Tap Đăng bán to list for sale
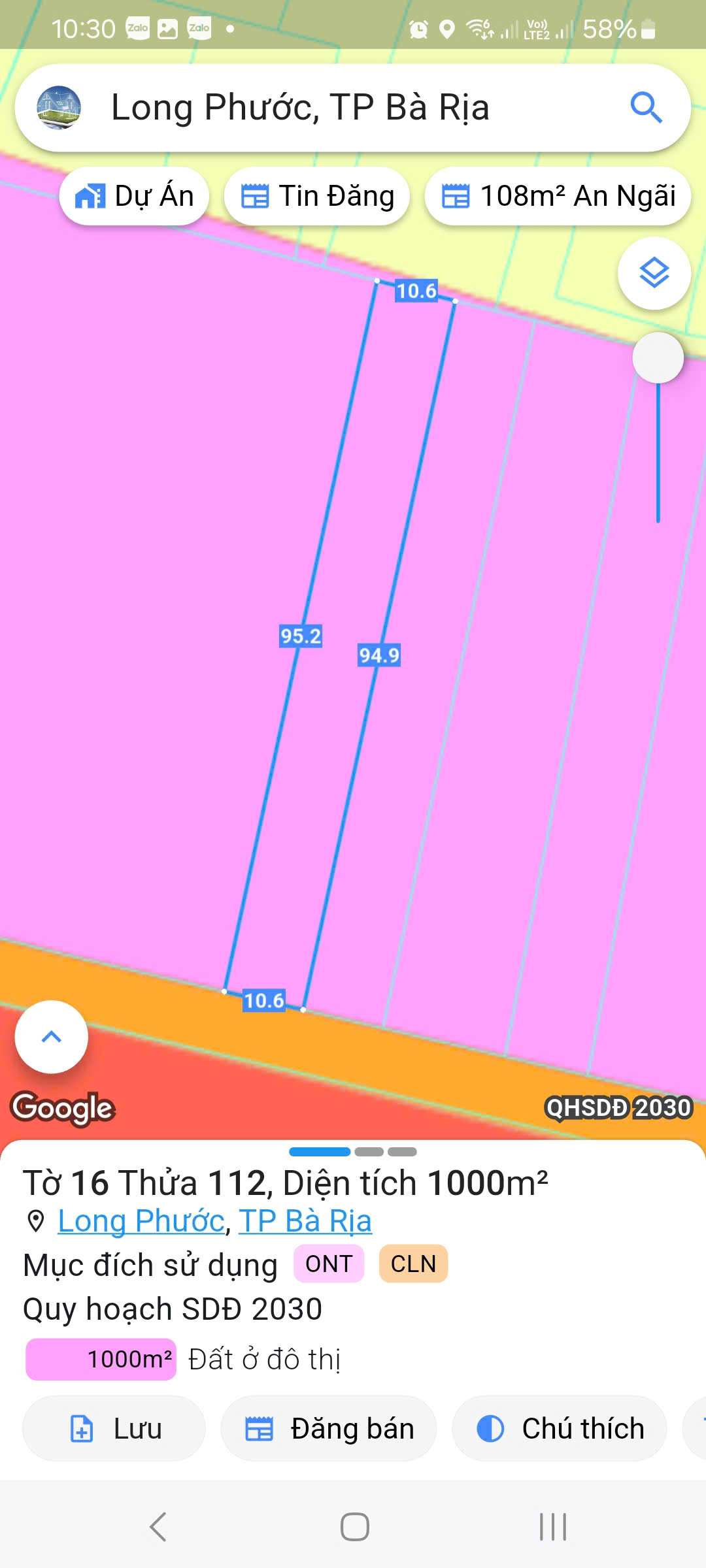 coord(329,1428)
